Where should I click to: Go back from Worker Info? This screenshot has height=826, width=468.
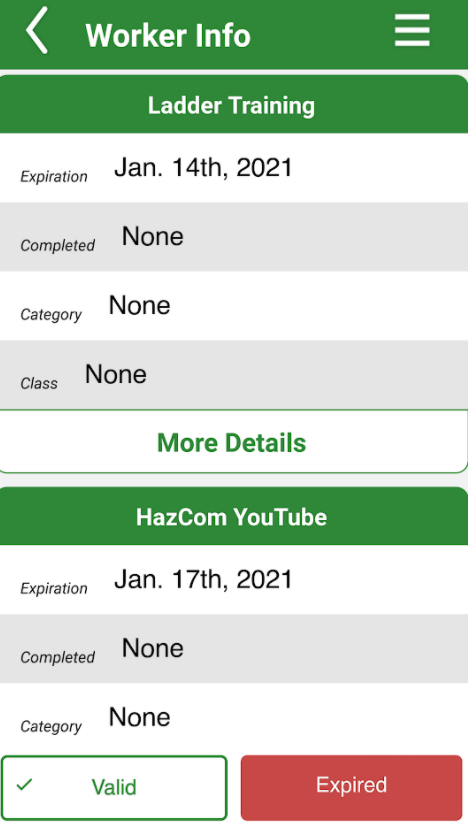(37, 31)
